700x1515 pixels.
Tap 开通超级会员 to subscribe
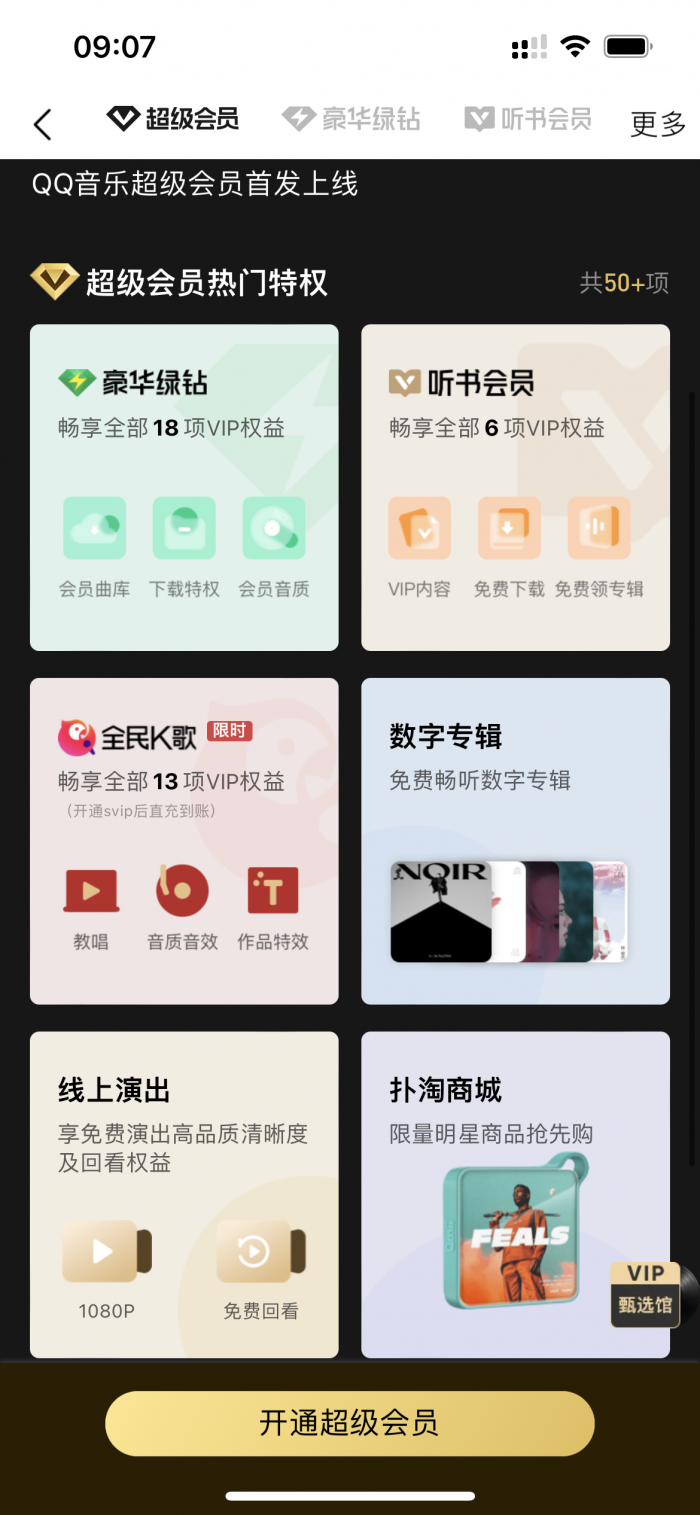349,1423
